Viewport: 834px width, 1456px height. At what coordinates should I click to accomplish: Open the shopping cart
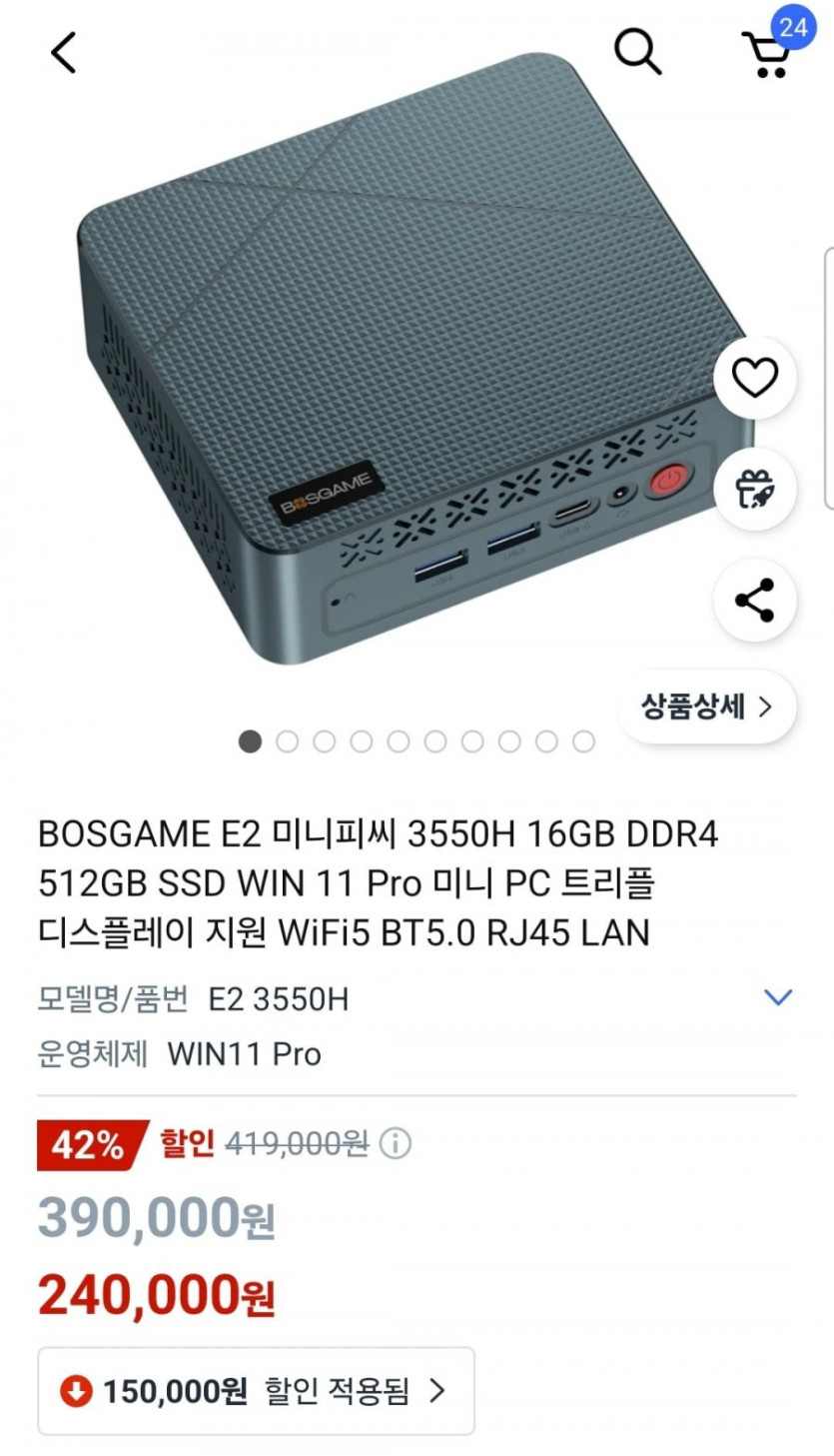[767, 53]
